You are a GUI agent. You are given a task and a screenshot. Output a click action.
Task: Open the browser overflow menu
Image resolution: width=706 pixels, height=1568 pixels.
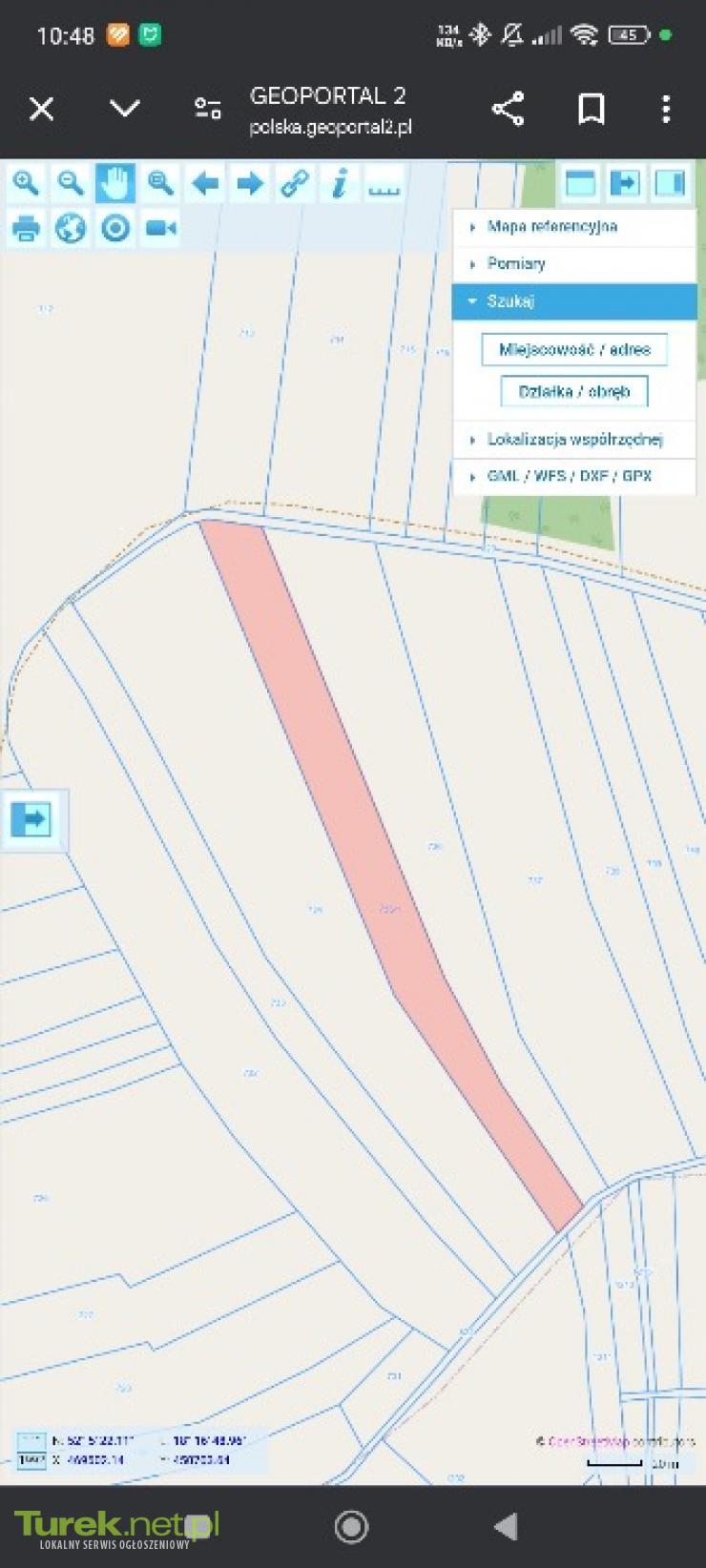[x=666, y=109]
